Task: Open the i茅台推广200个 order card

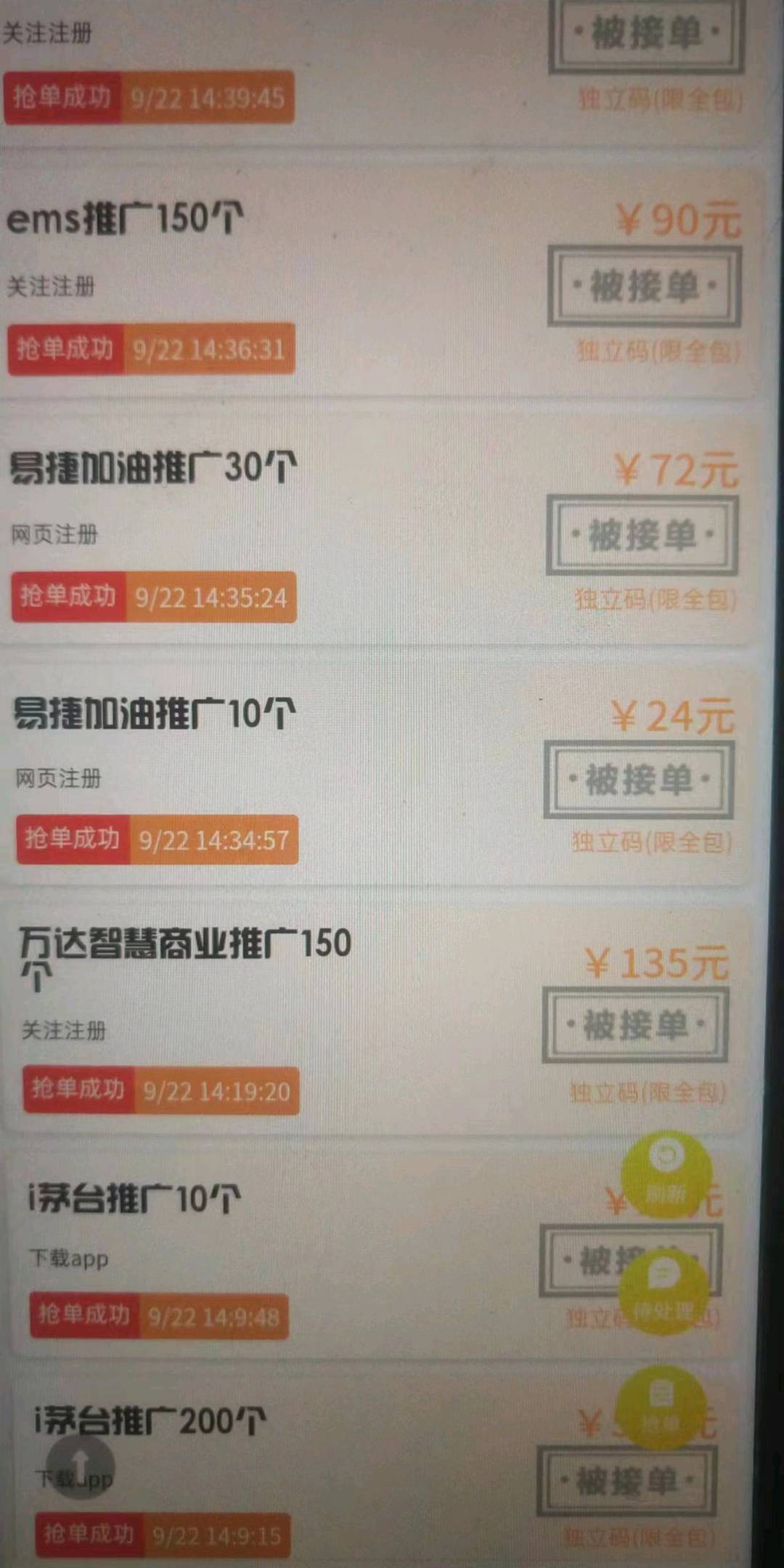Action: click(150, 1421)
